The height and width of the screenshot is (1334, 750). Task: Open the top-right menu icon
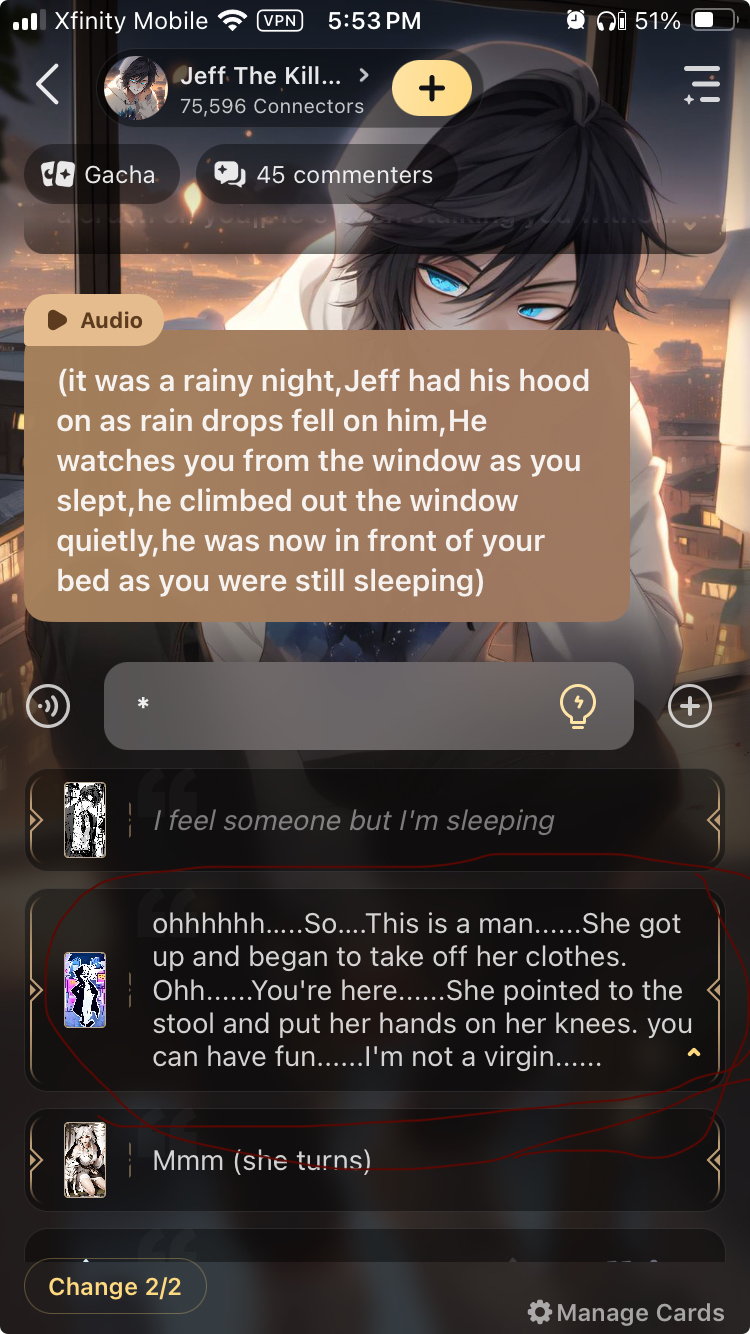tap(701, 85)
